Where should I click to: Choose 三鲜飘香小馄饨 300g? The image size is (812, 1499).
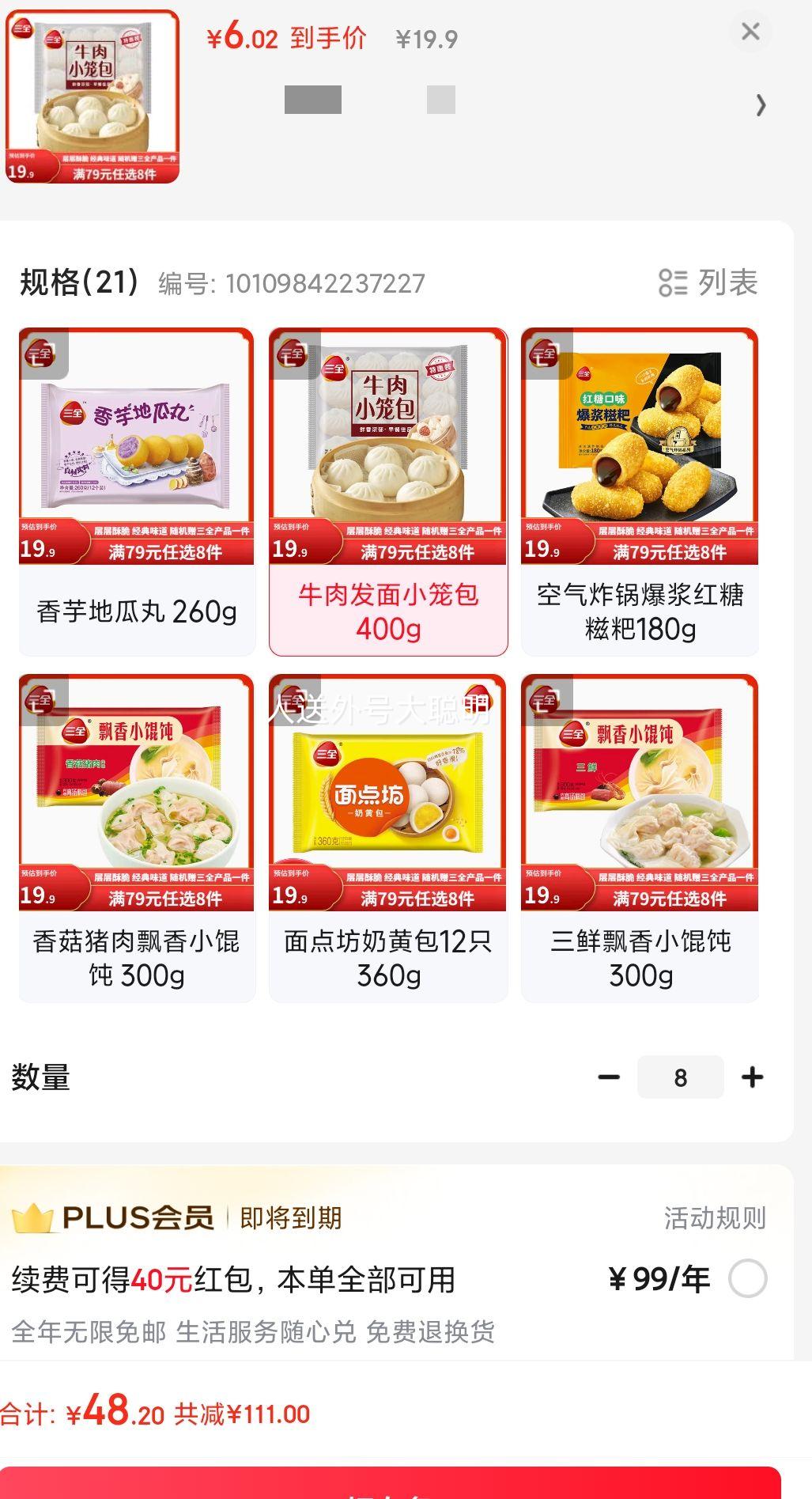(x=640, y=838)
